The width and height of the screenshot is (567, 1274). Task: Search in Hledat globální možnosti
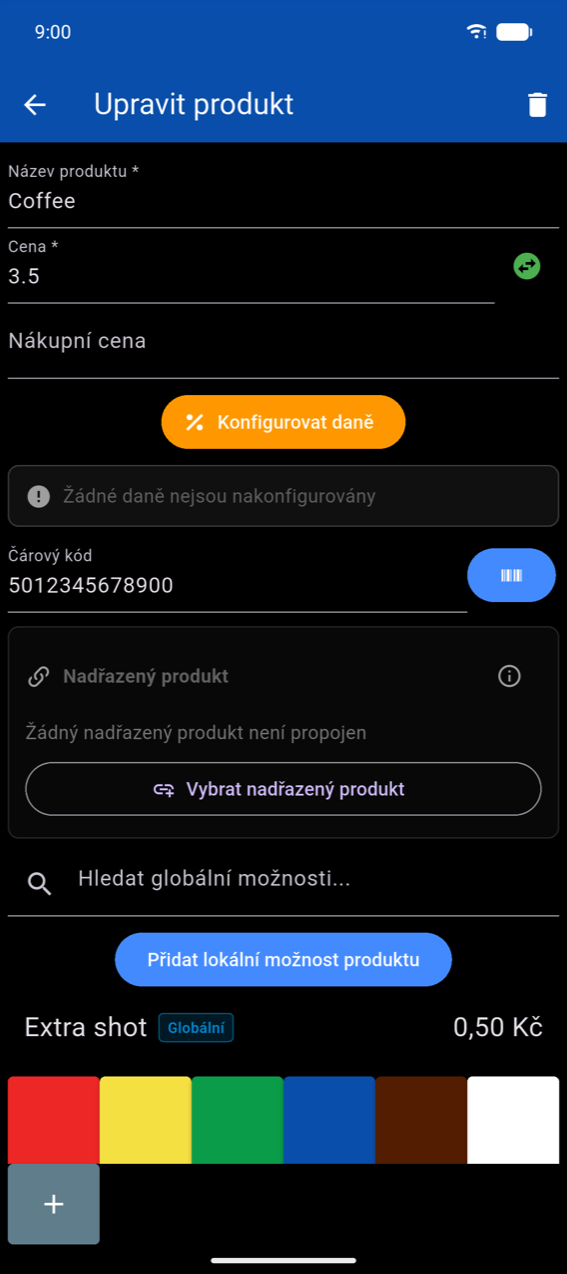click(283, 881)
